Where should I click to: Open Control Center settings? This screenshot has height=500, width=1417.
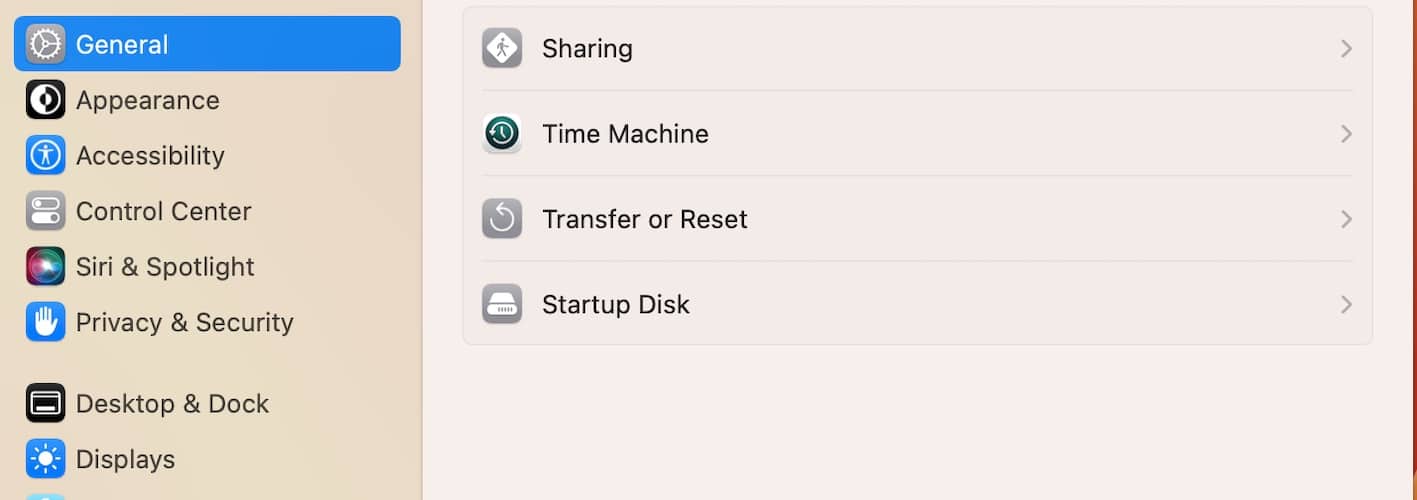tap(163, 211)
